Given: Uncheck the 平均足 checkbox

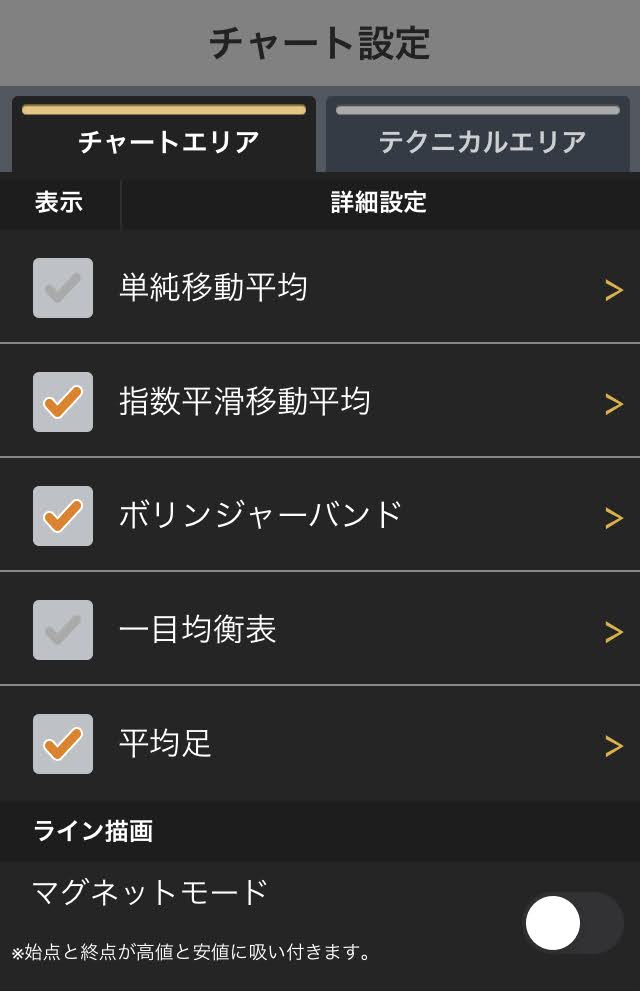Looking at the screenshot, I should coord(63,744).
